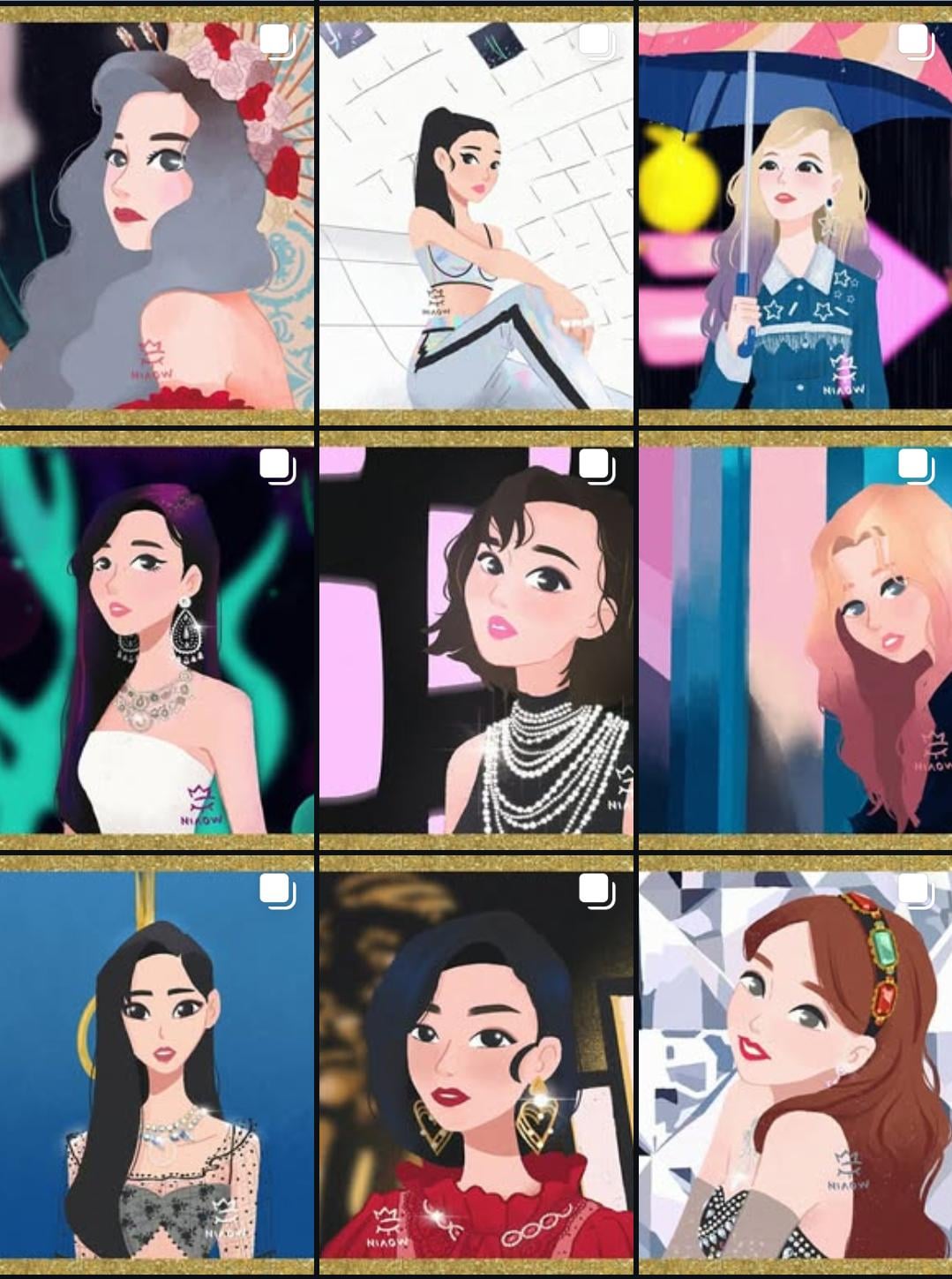Open the post with blonde girl holding umbrella
The image size is (952, 1279).
(795, 215)
